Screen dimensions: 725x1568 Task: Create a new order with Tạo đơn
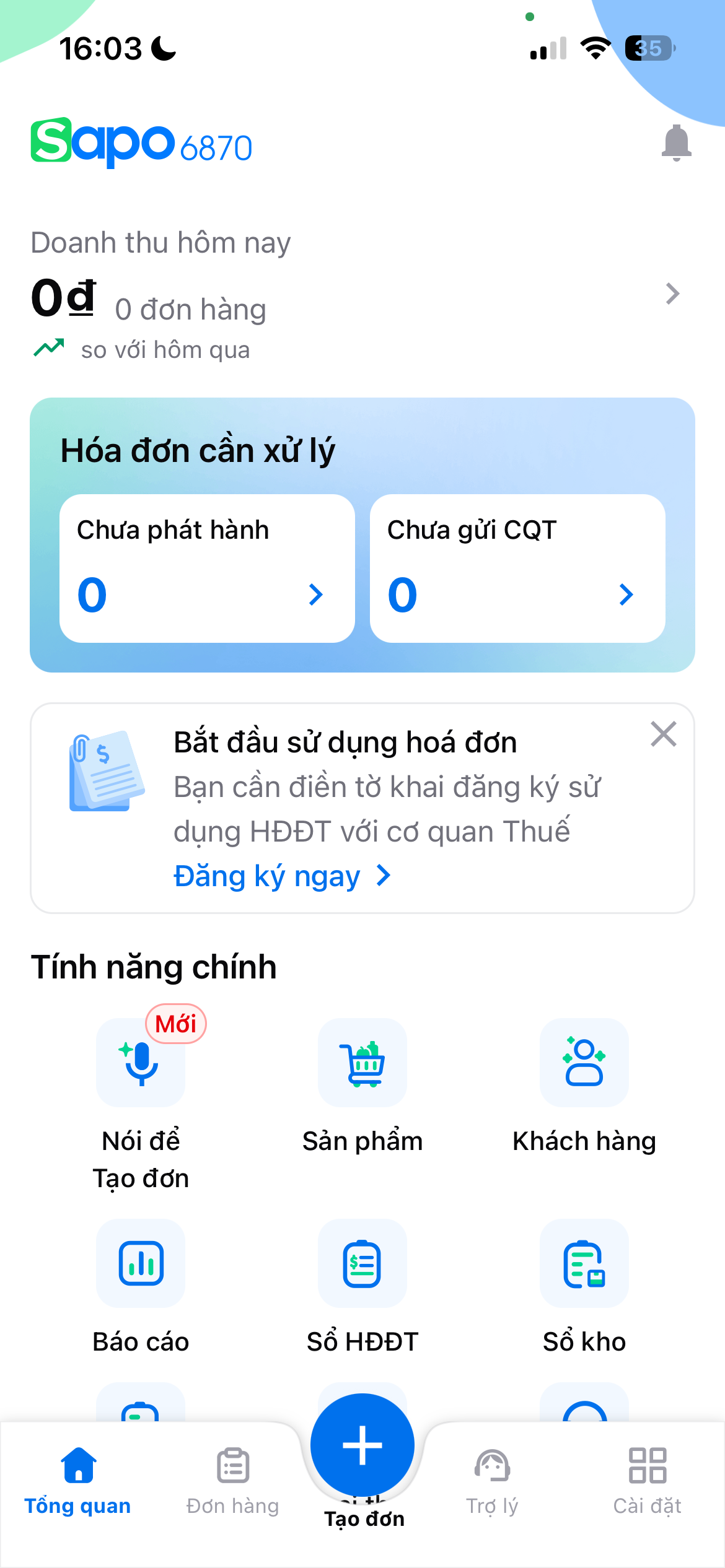pos(362,1446)
